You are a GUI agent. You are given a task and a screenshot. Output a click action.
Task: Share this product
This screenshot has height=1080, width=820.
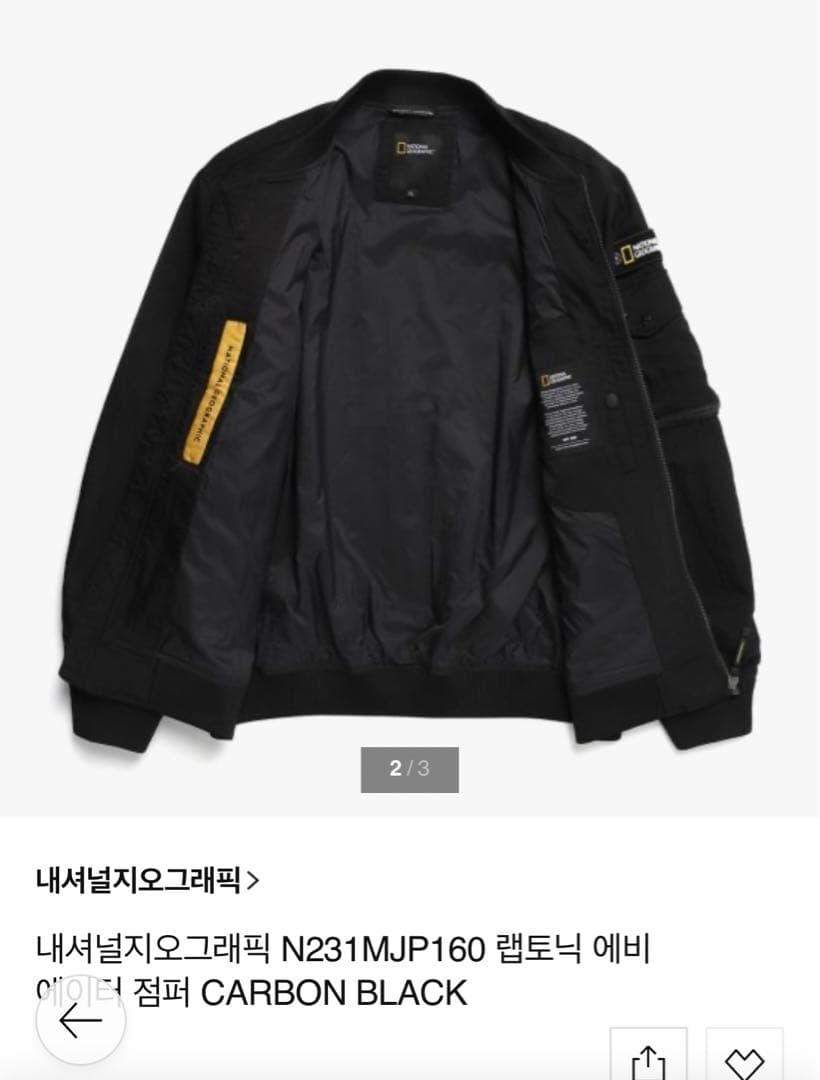coord(649,1058)
